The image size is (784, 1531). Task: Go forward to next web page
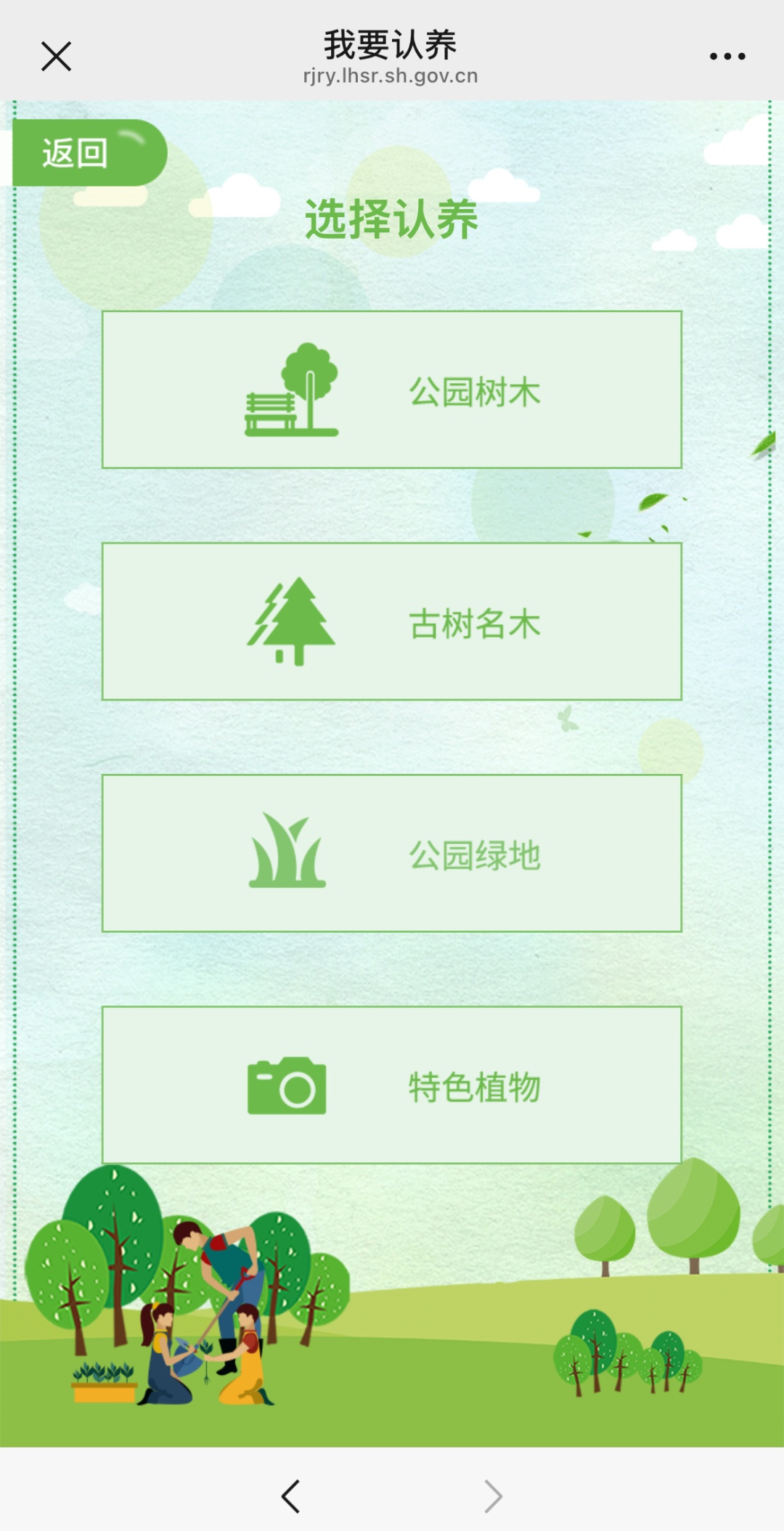[493, 1496]
